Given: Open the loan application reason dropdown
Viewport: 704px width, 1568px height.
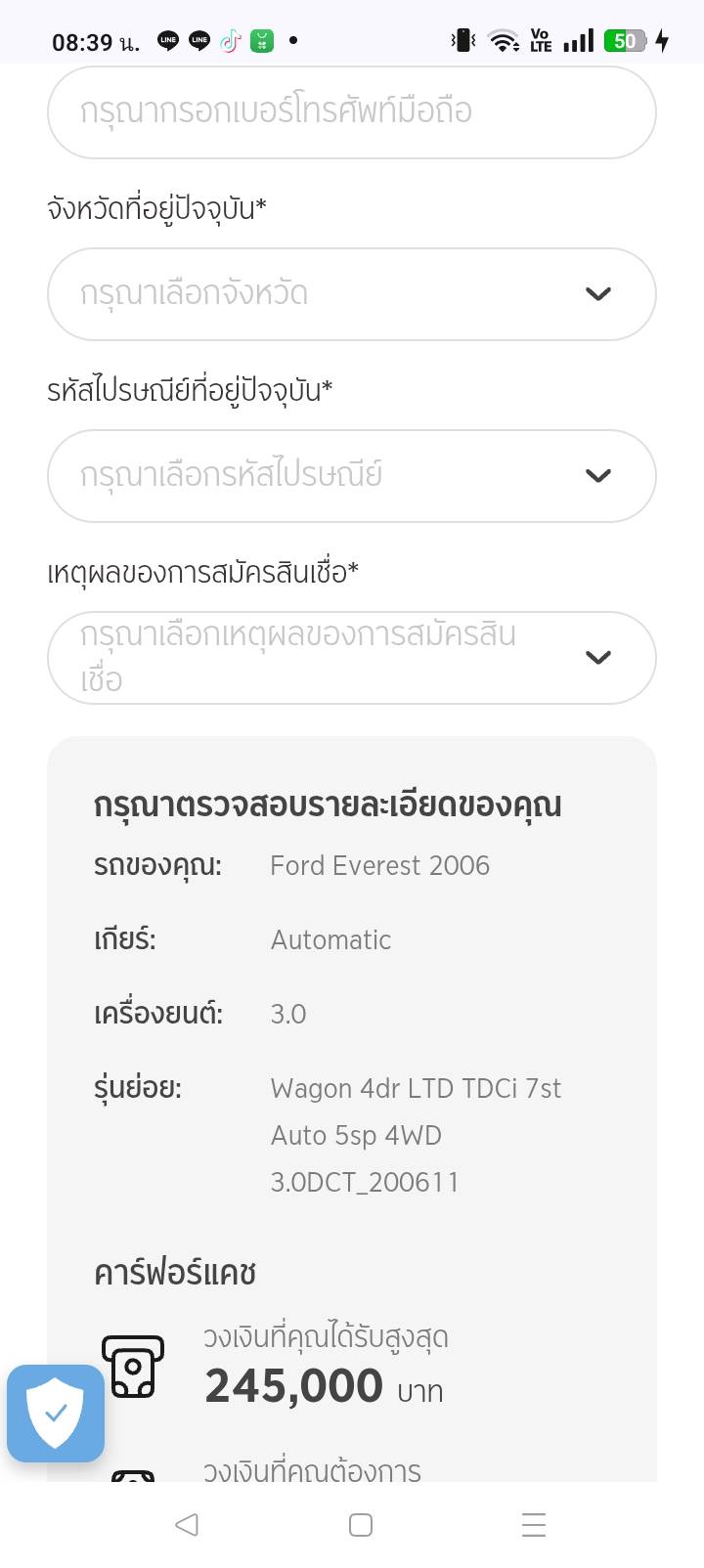Looking at the screenshot, I should (x=351, y=658).
